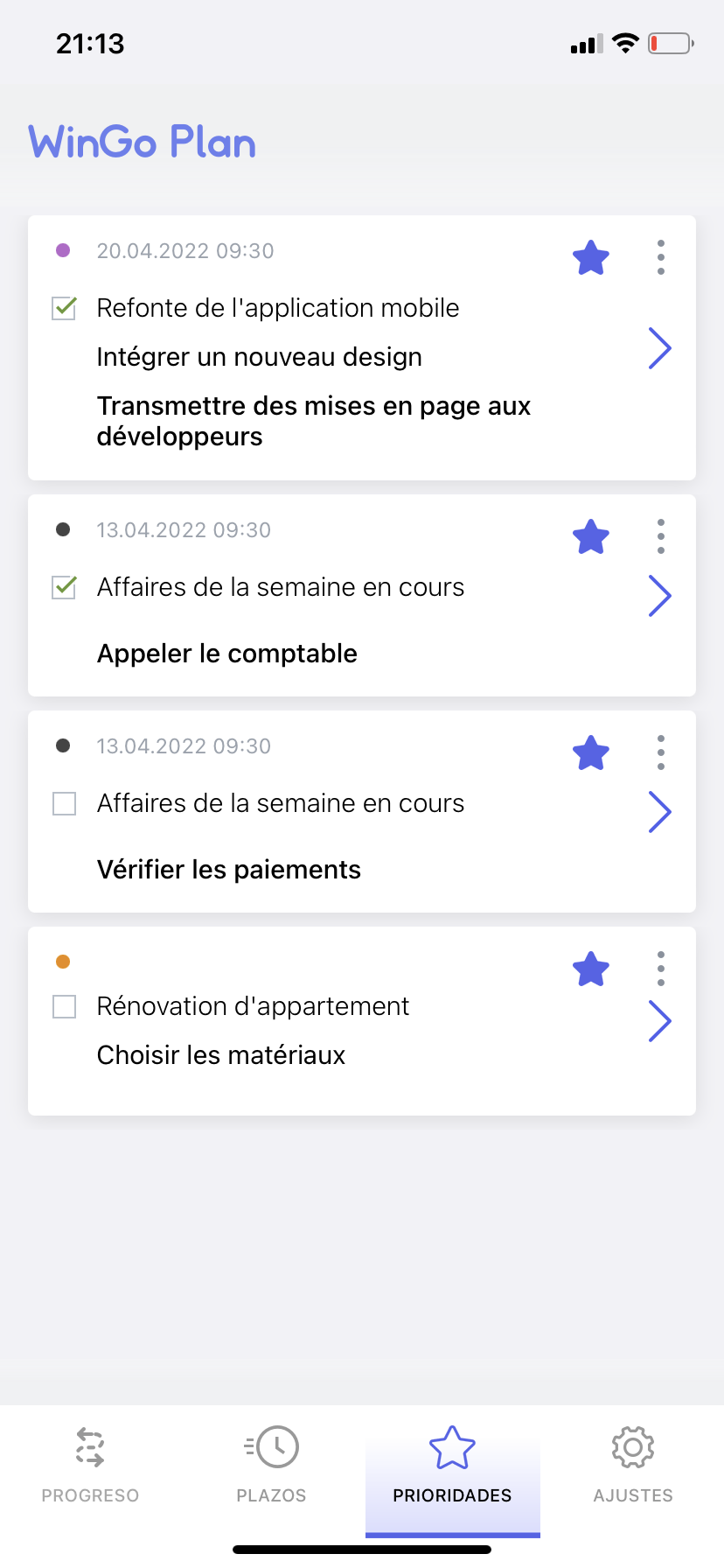Select the Progreso clock-arrows icon
Screen dimensions: 724x1568
pyautogui.click(x=90, y=1447)
